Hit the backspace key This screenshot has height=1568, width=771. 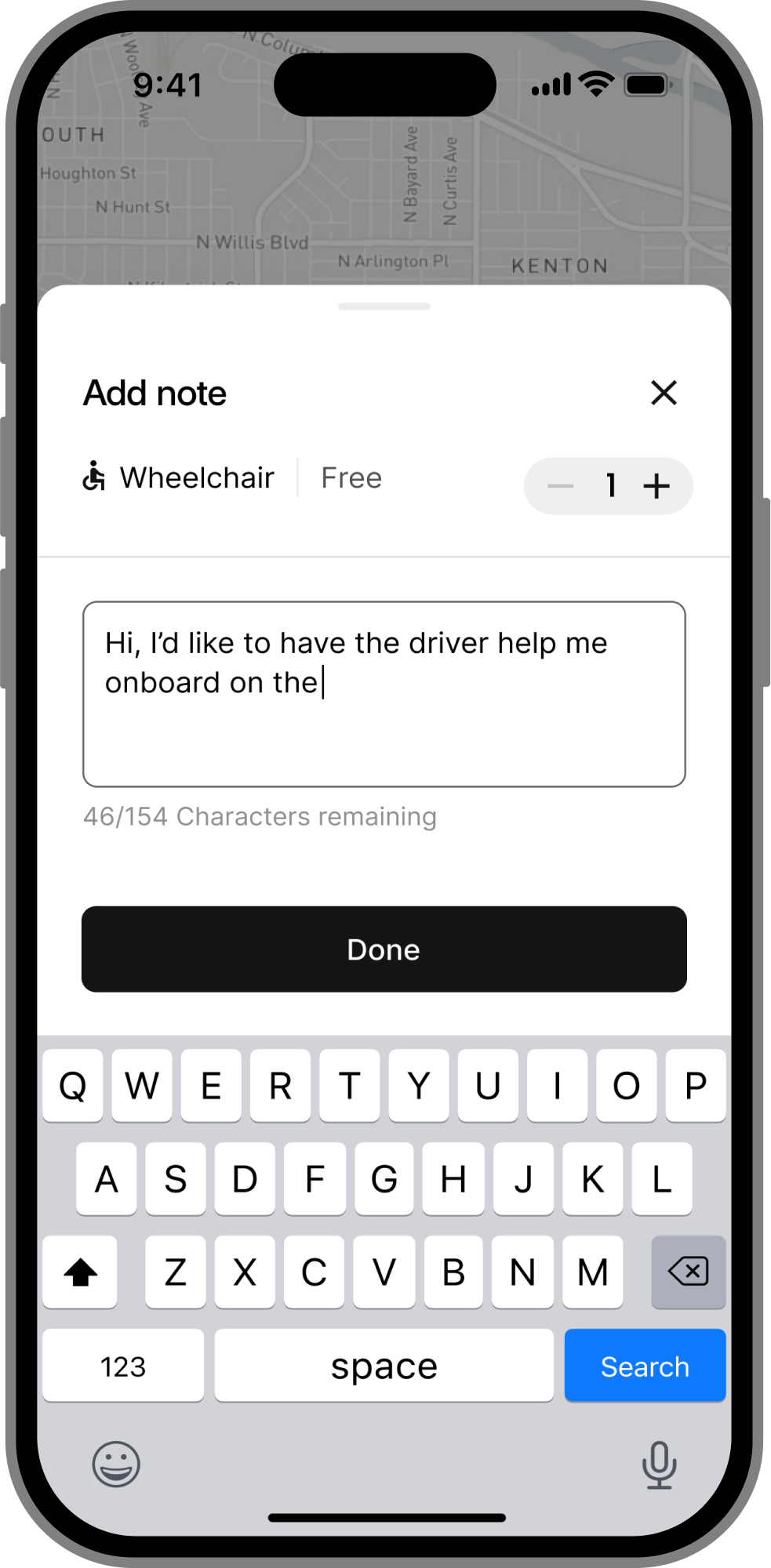coord(688,1272)
